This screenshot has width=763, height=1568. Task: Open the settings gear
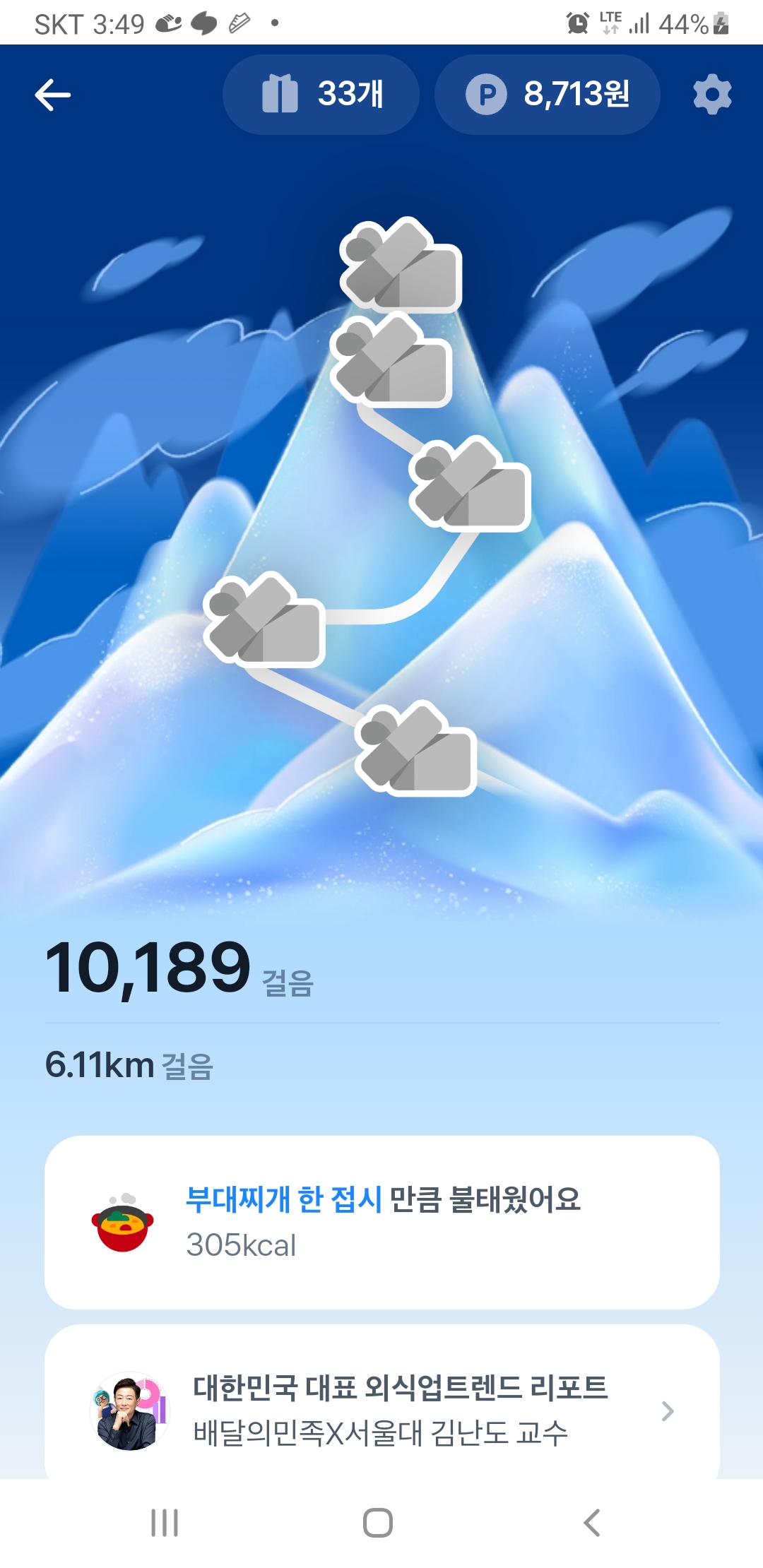[712, 95]
